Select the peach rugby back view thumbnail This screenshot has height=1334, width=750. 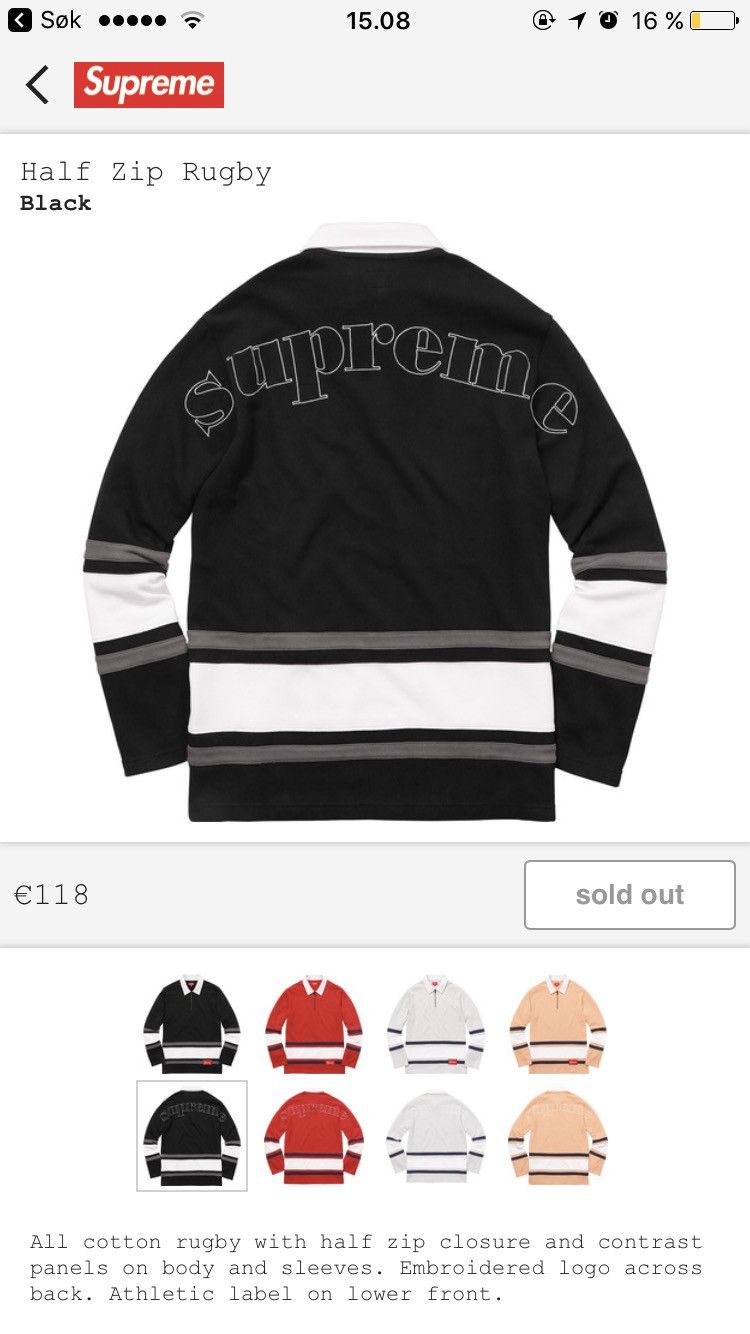tap(558, 1137)
